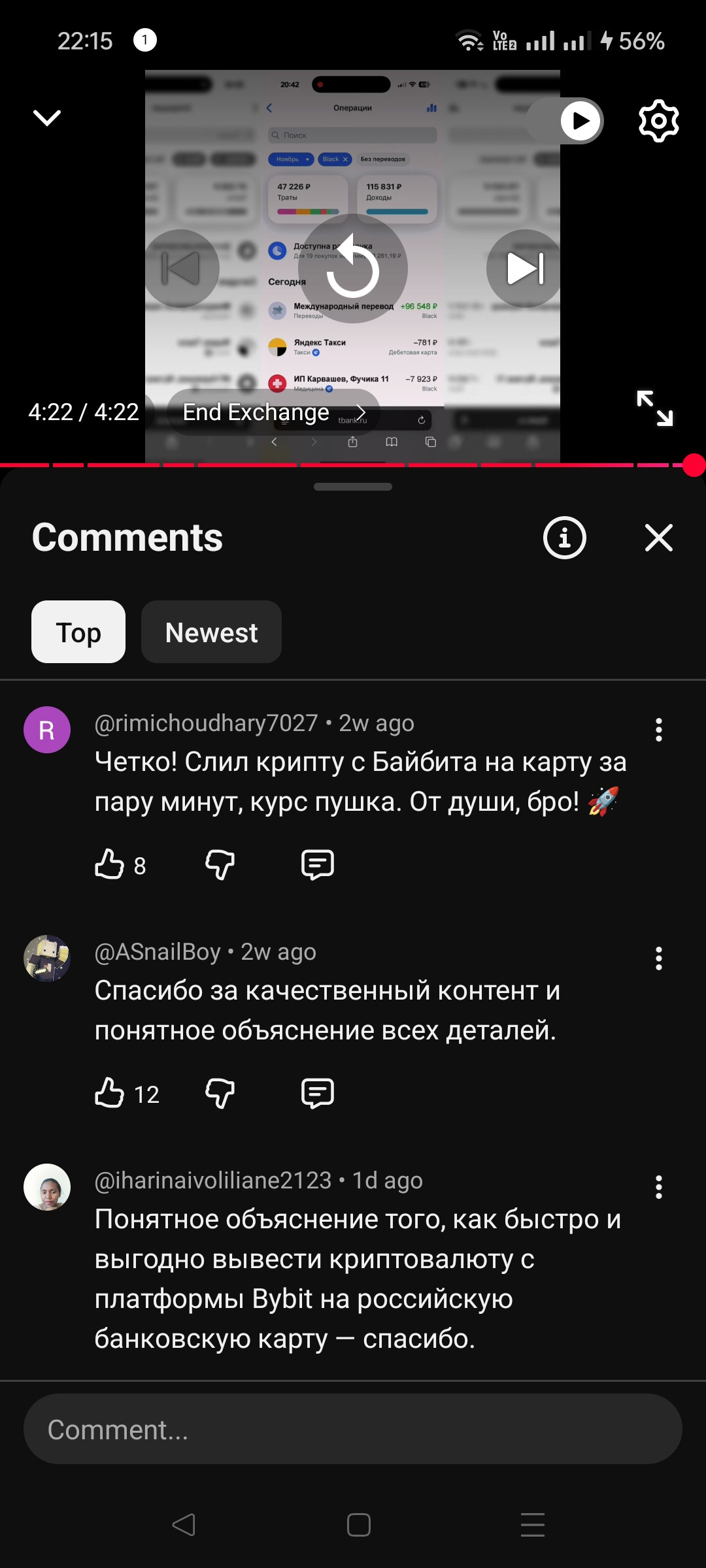Dislike the comment by @rimichoudhary7027

220,864
